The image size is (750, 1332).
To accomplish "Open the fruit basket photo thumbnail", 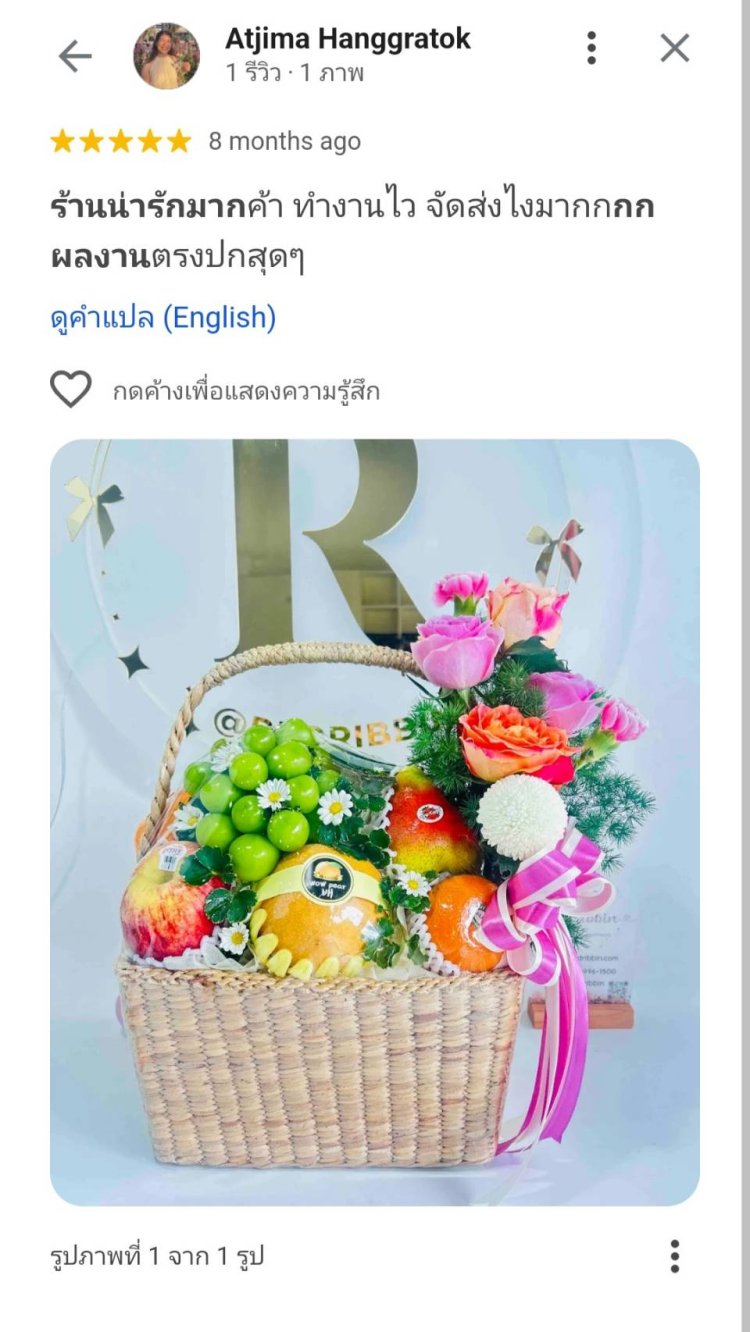I will 375,820.
